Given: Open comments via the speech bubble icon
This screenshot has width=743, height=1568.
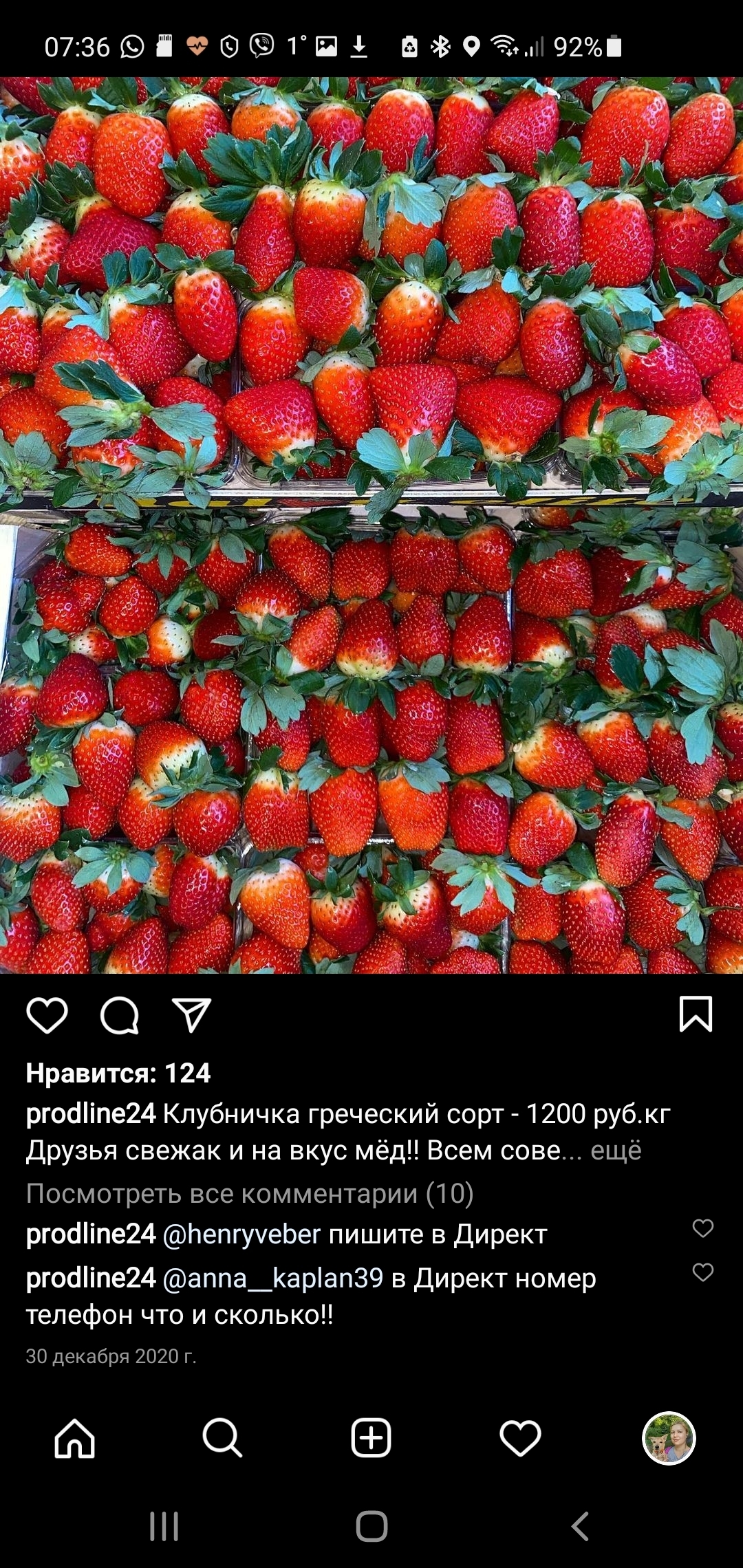Looking at the screenshot, I should pos(120,1015).
